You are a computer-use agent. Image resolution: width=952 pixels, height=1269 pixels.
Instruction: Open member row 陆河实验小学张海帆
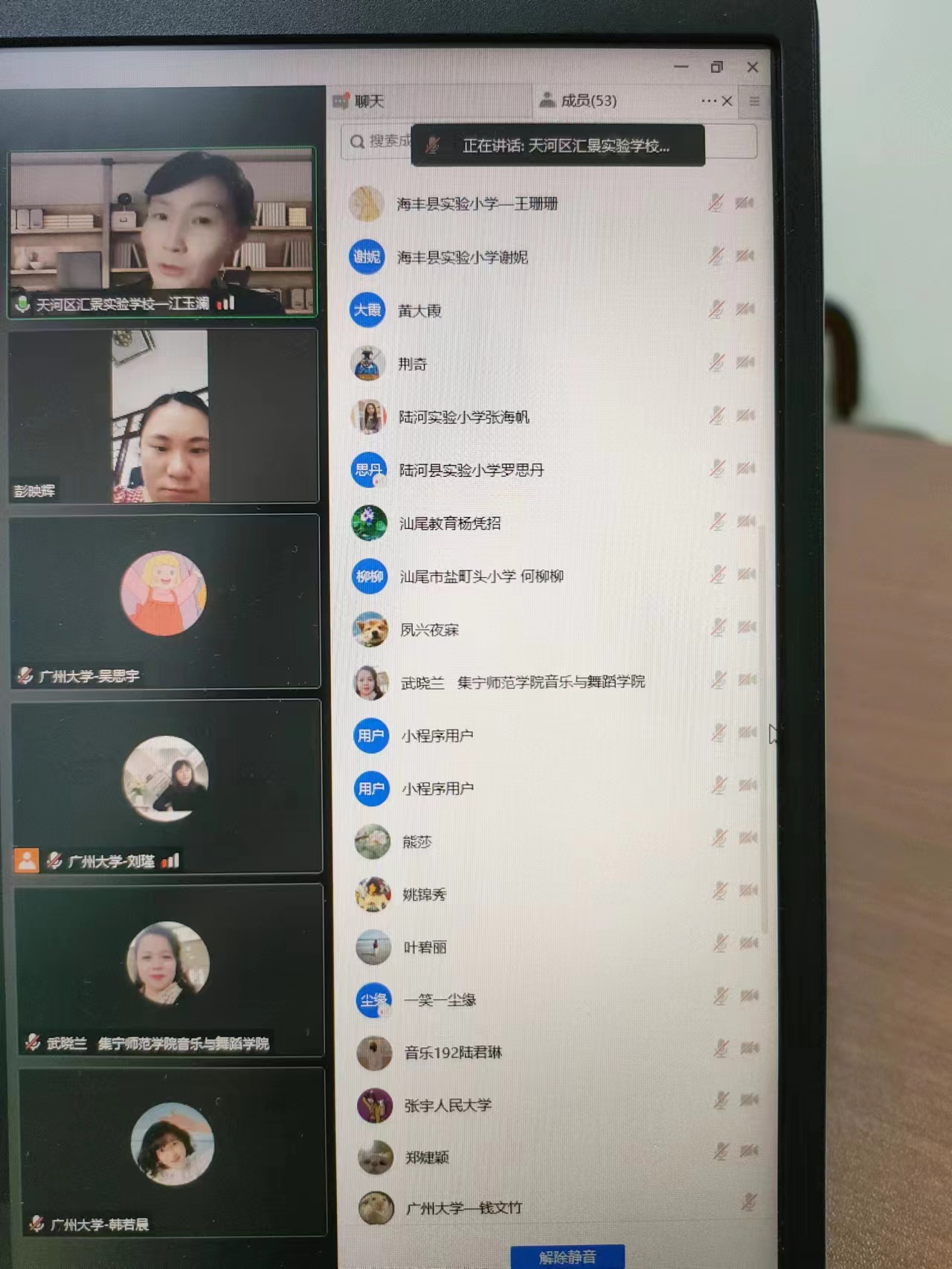[x=463, y=417]
